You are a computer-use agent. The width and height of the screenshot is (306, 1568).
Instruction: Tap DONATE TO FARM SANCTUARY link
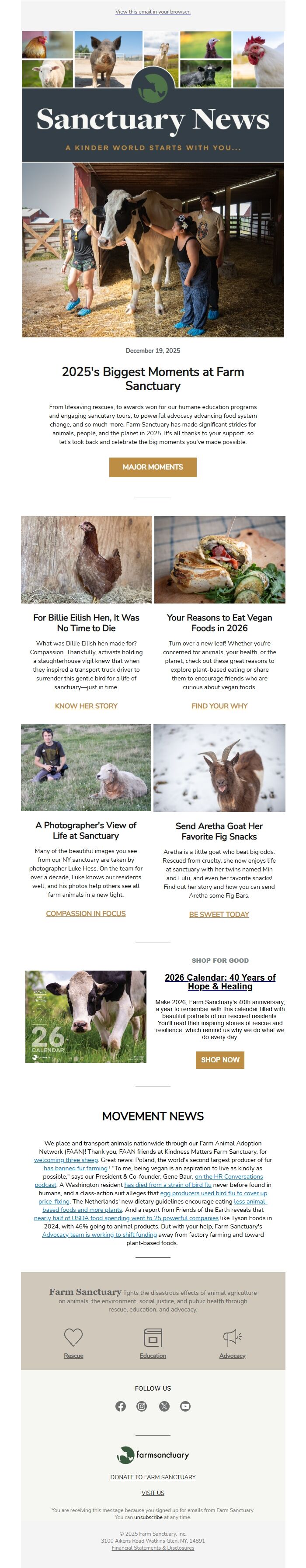pos(153,1477)
